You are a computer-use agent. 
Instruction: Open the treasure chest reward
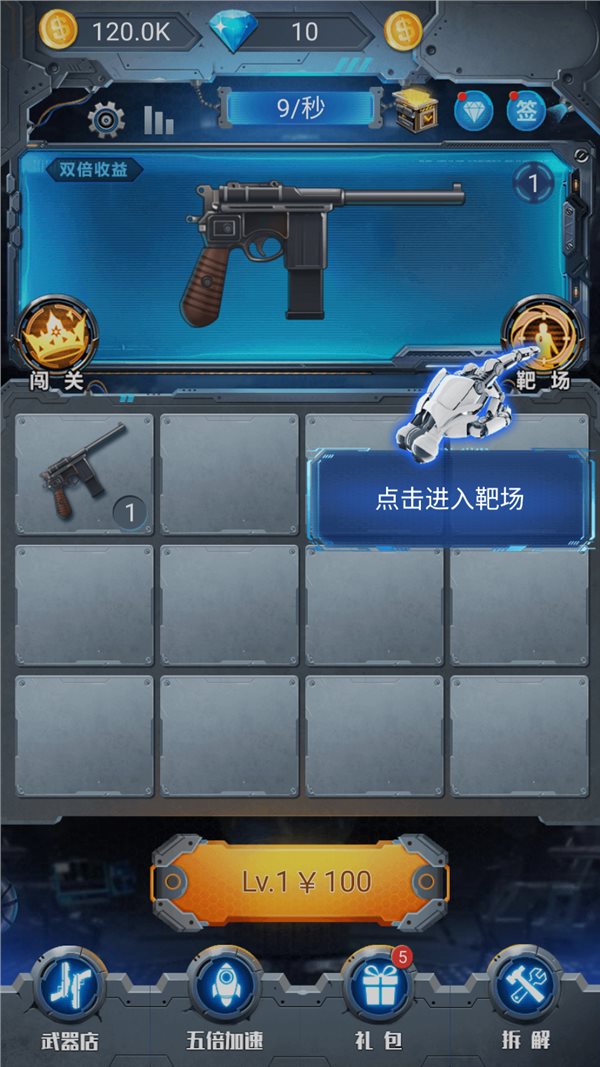pos(416,112)
